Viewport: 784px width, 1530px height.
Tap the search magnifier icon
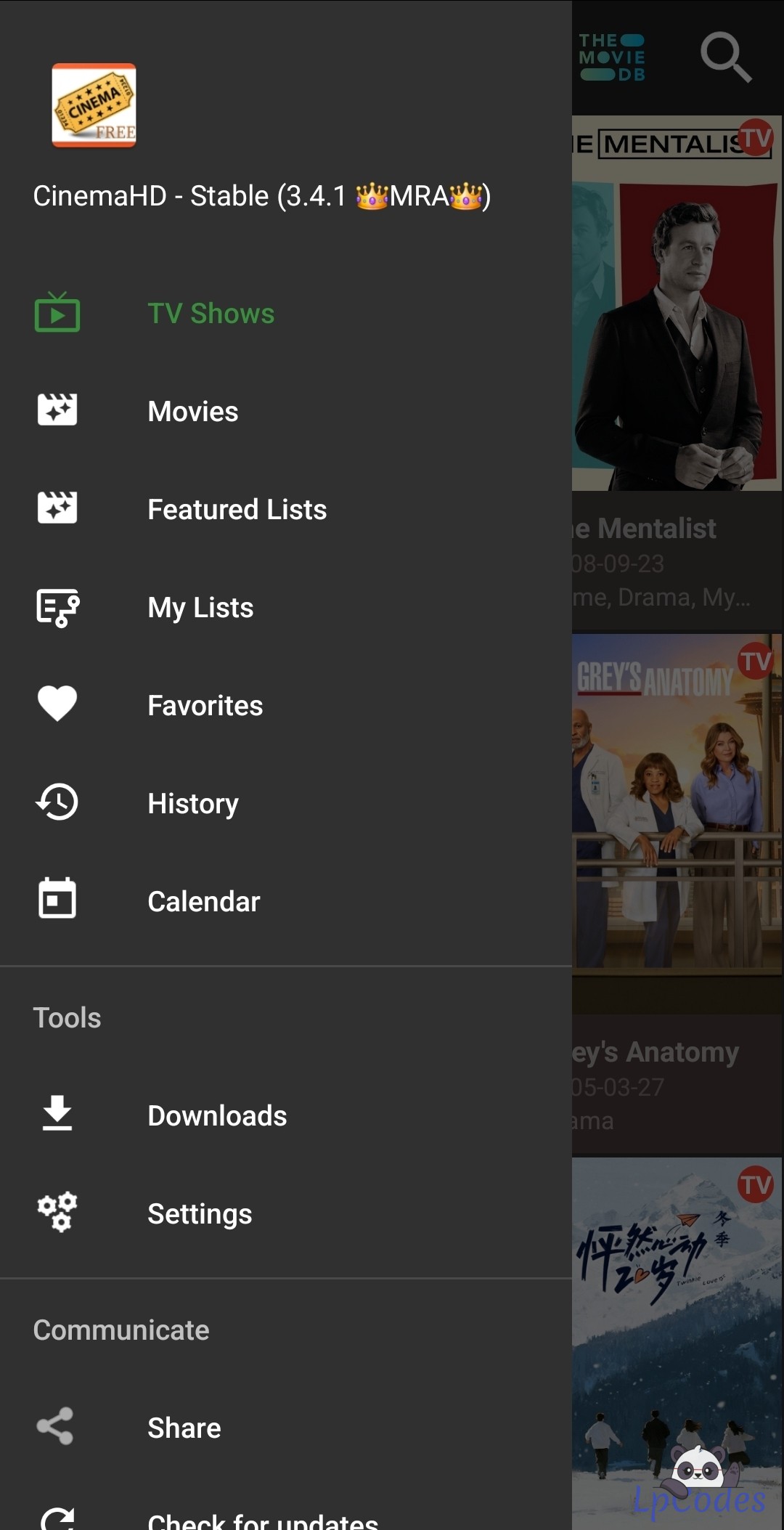point(725,57)
